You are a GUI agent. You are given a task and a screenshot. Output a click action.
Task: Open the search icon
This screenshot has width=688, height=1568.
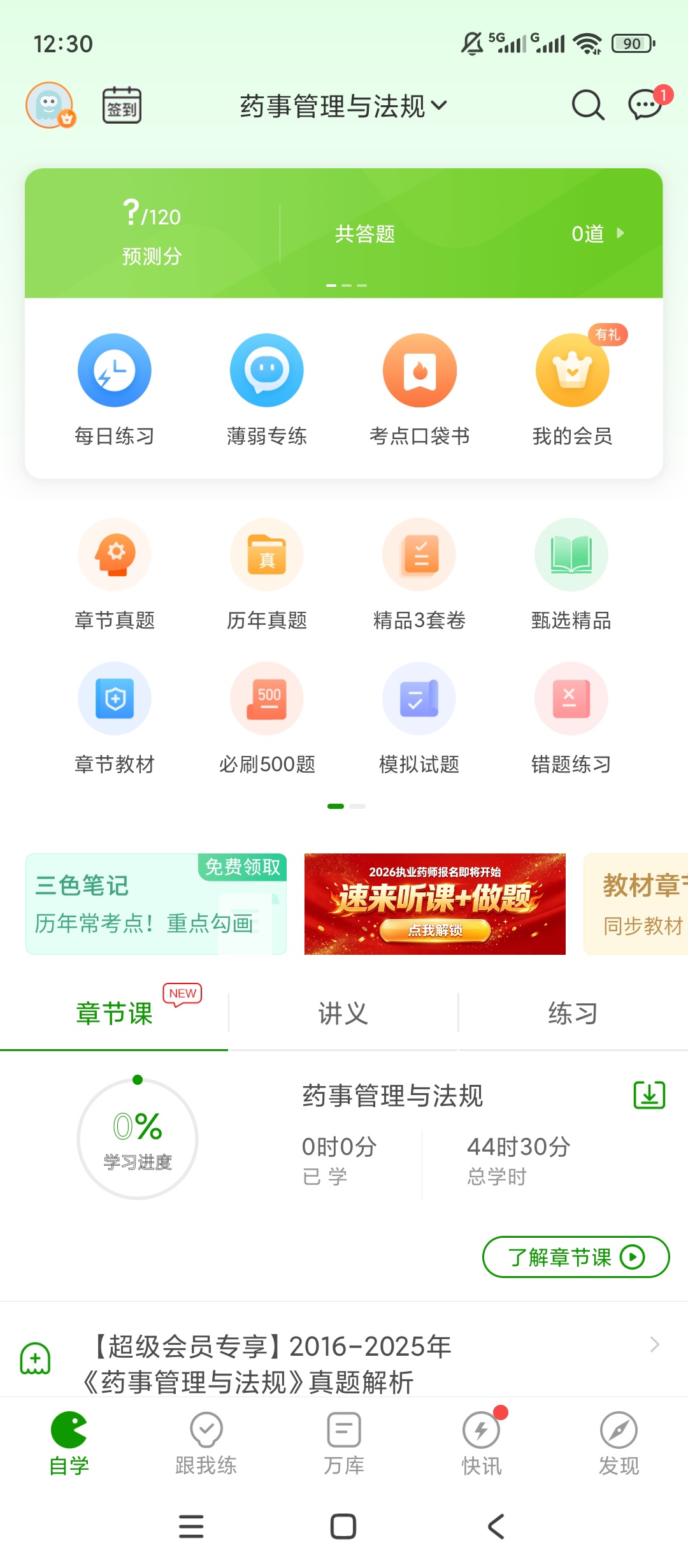point(588,105)
